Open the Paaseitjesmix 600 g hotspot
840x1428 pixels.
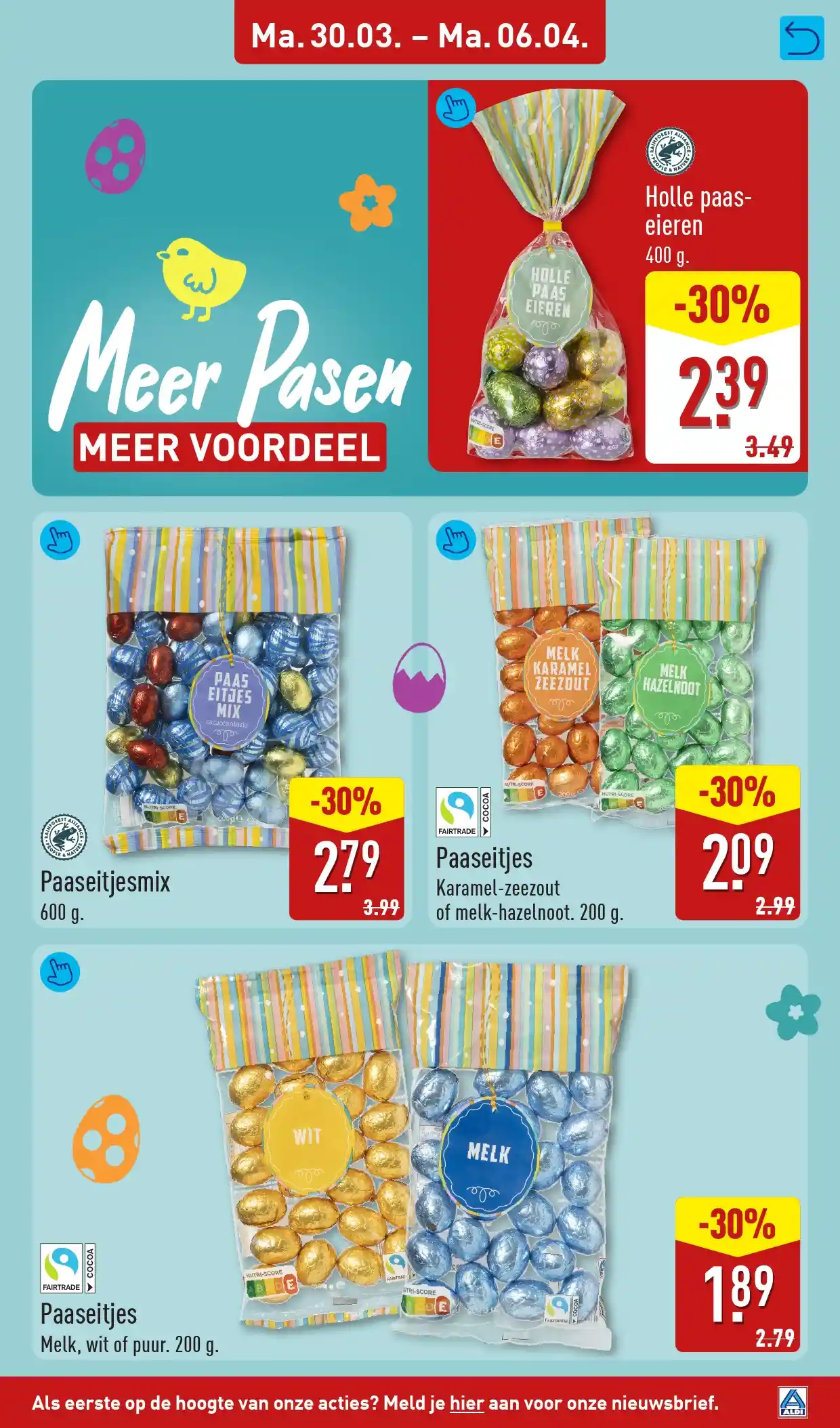click(60, 540)
